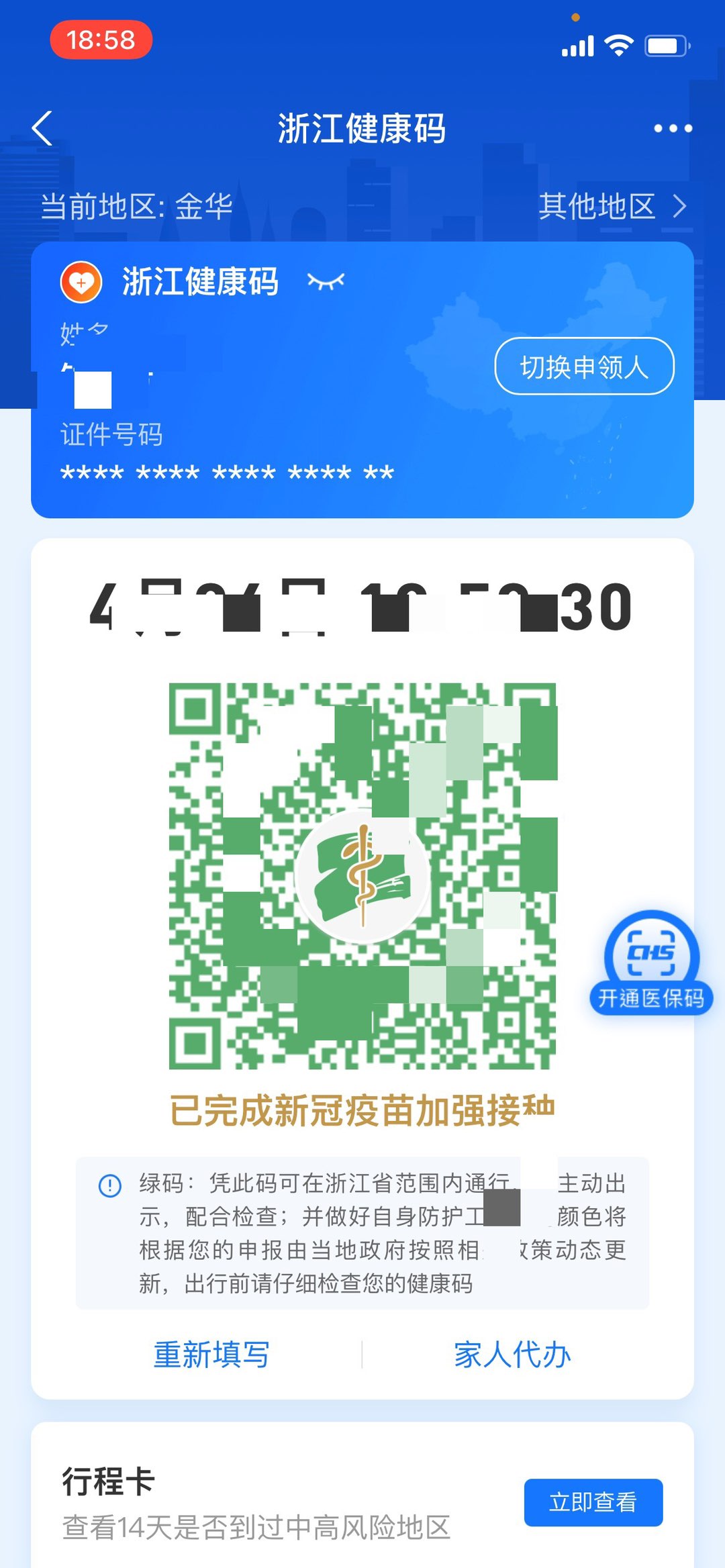This screenshot has width=725, height=1568.
Task: Toggle the eye icon to reveal hidden info
Action: pyautogui.click(x=326, y=282)
